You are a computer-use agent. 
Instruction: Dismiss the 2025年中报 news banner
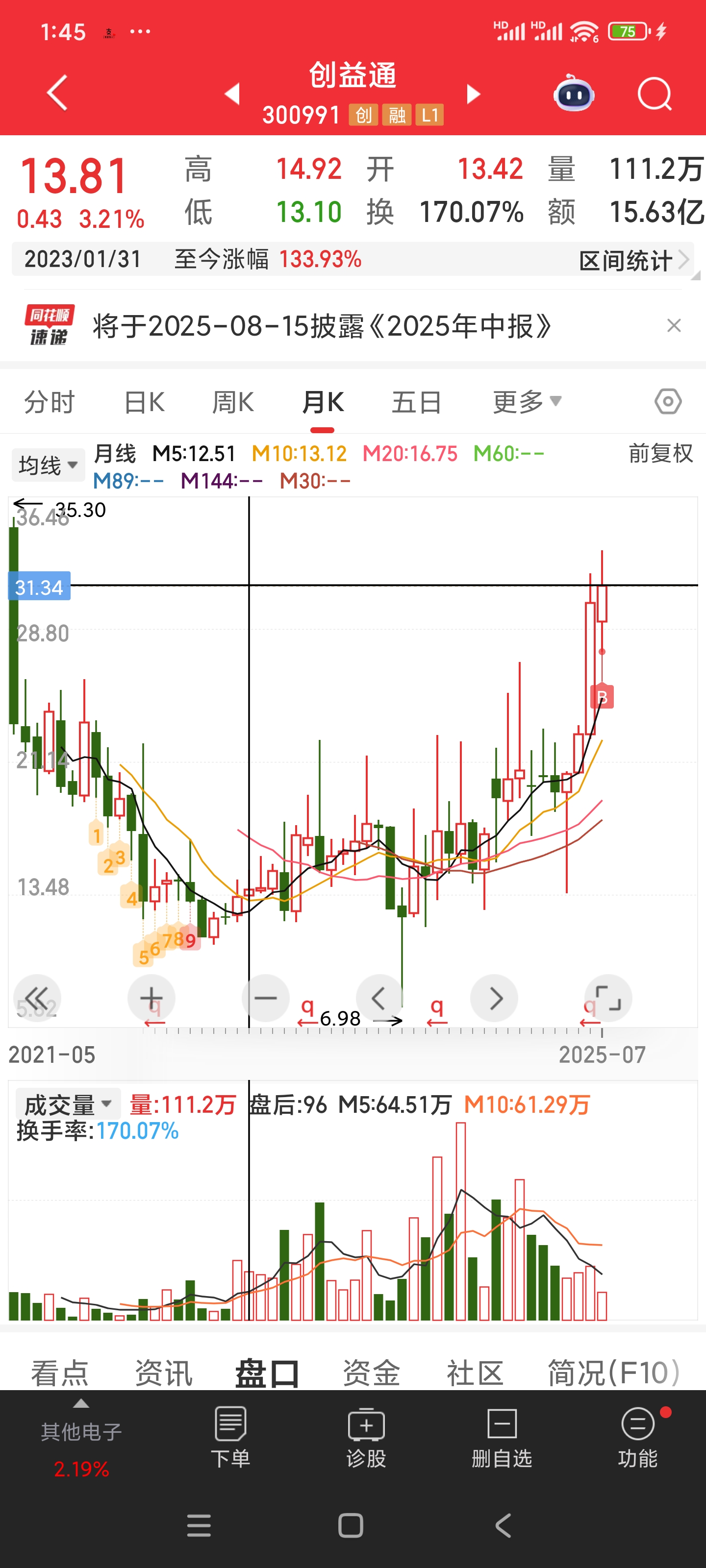tap(674, 326)
